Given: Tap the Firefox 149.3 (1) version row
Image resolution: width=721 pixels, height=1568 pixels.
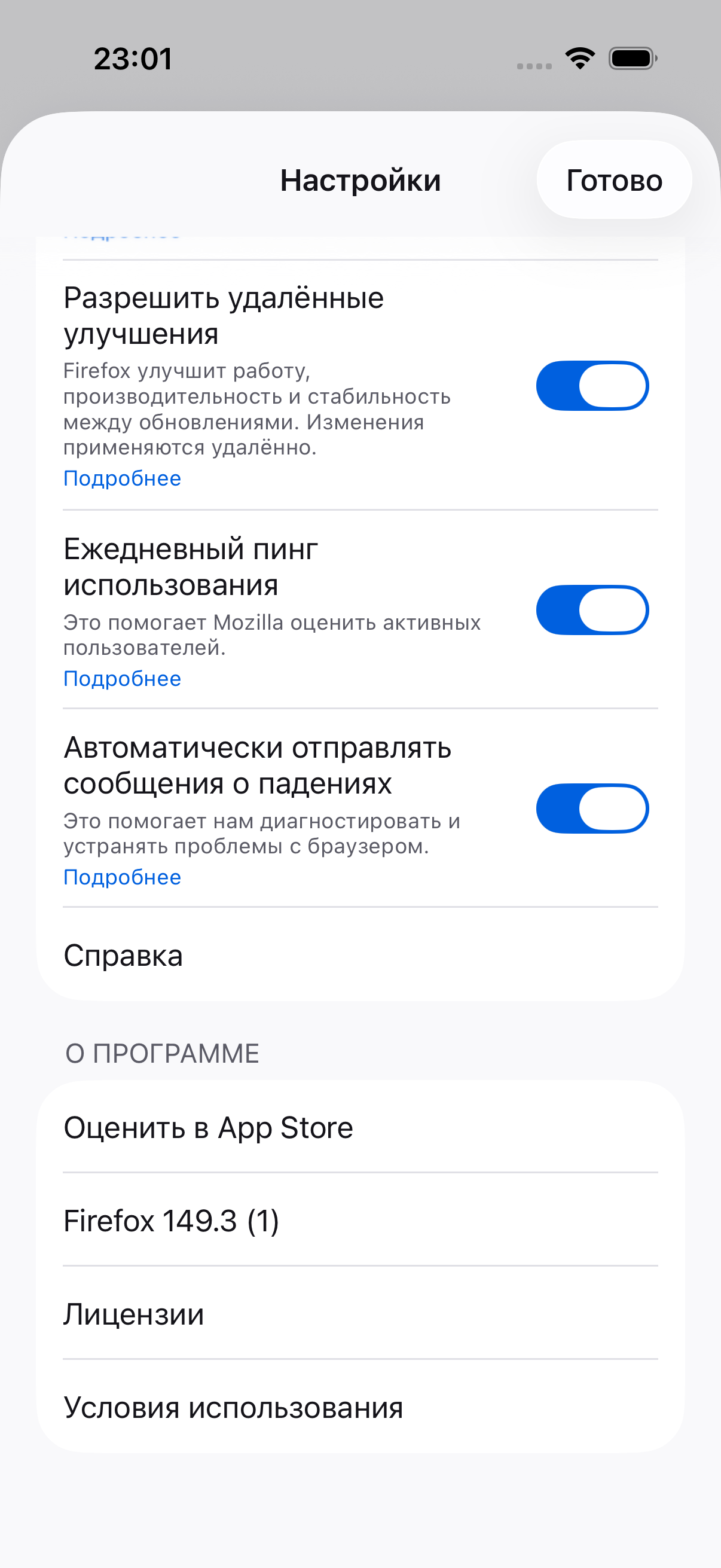Looking at the screenshot, I should coord(360,1221).
